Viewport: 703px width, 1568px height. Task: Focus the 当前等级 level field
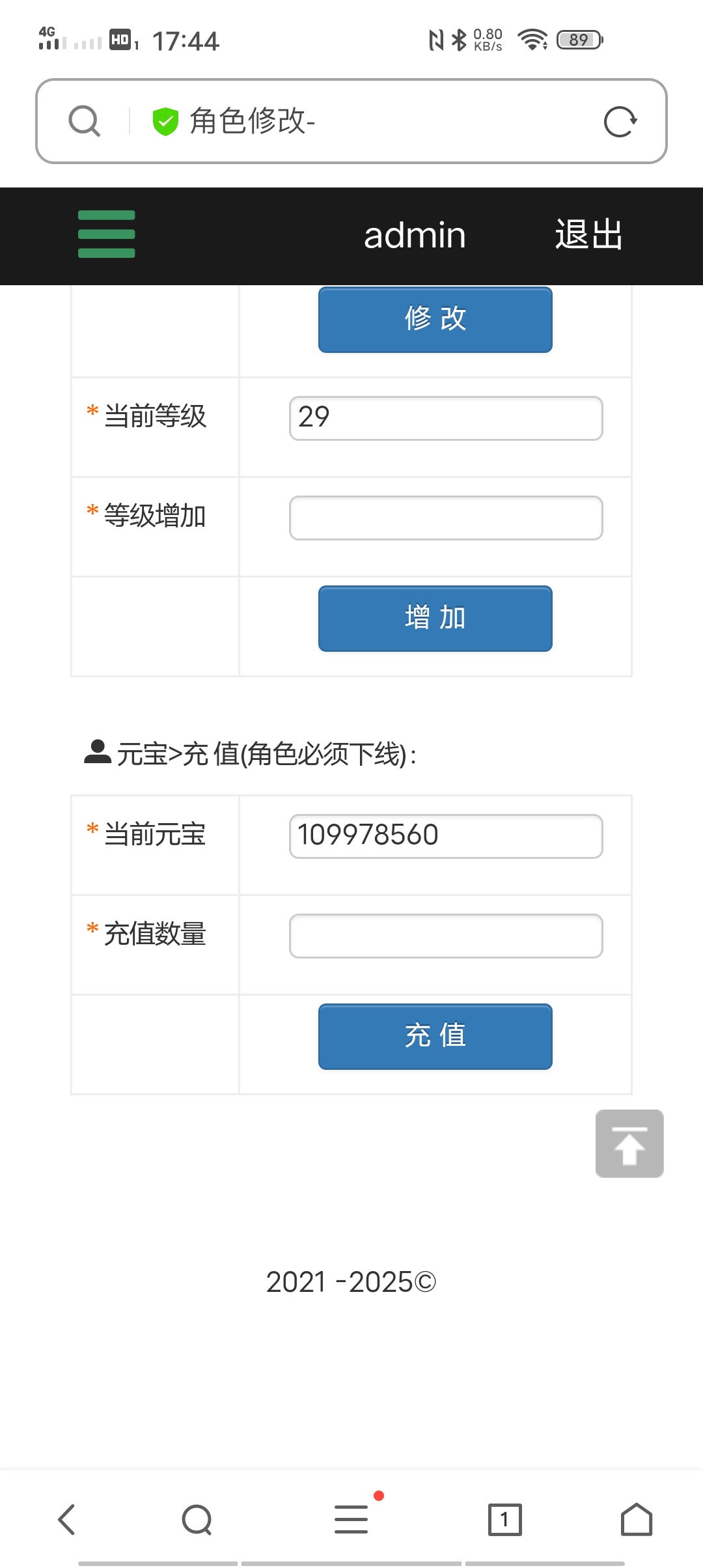[x=446, y=418]
